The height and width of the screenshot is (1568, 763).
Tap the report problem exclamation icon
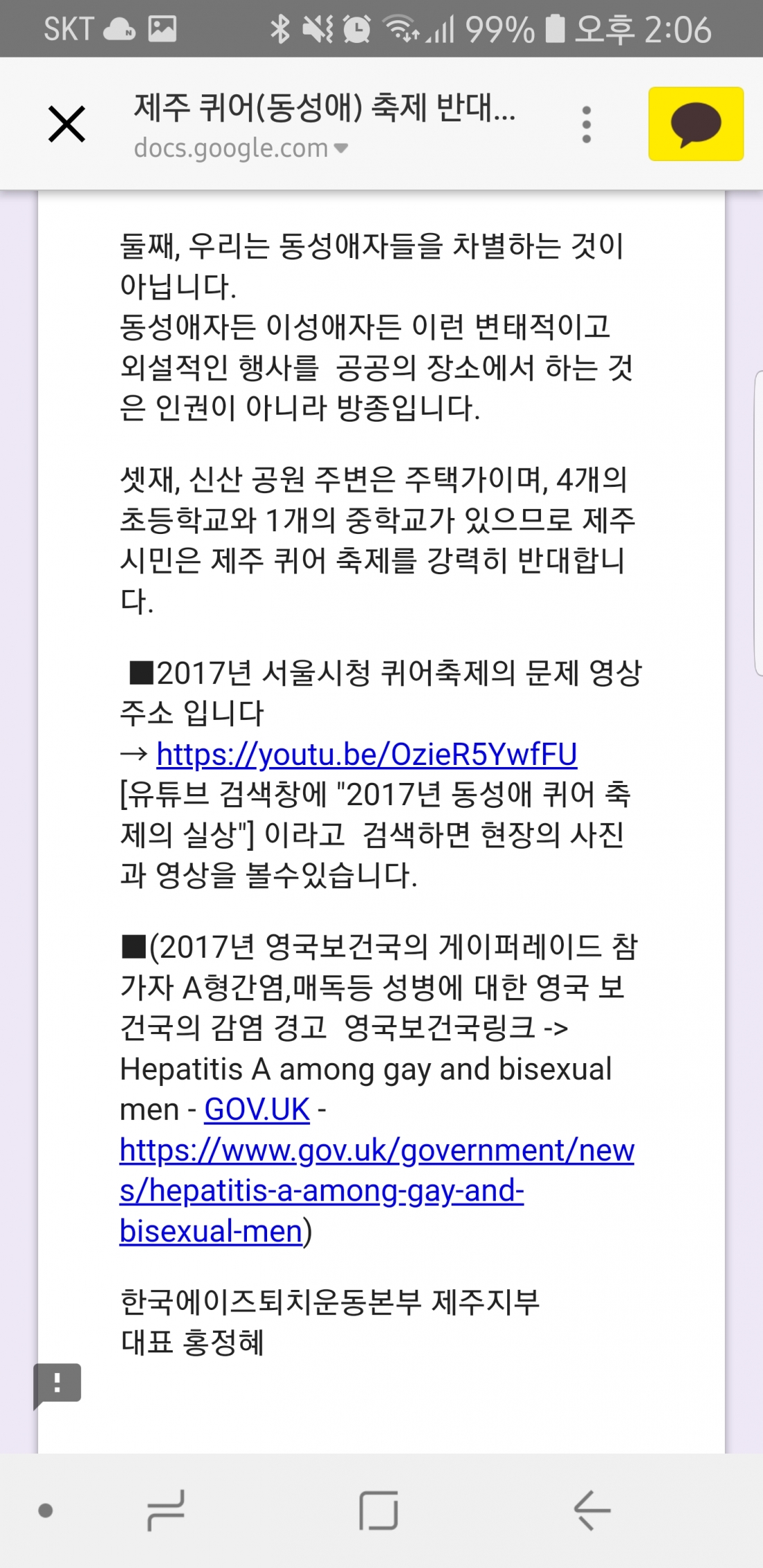click(58, 1384)
